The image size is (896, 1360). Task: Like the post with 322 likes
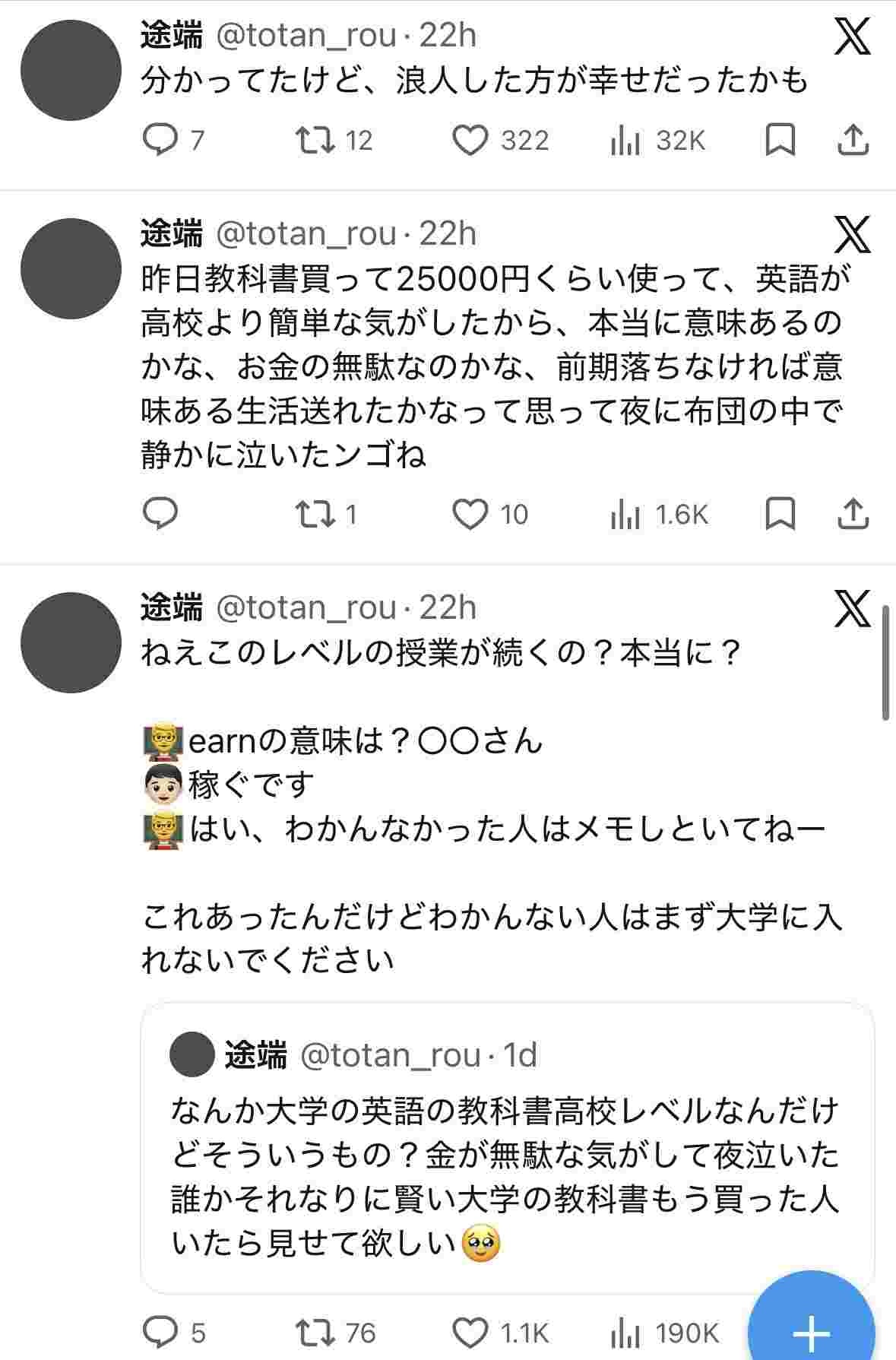(x=470, y=141)
